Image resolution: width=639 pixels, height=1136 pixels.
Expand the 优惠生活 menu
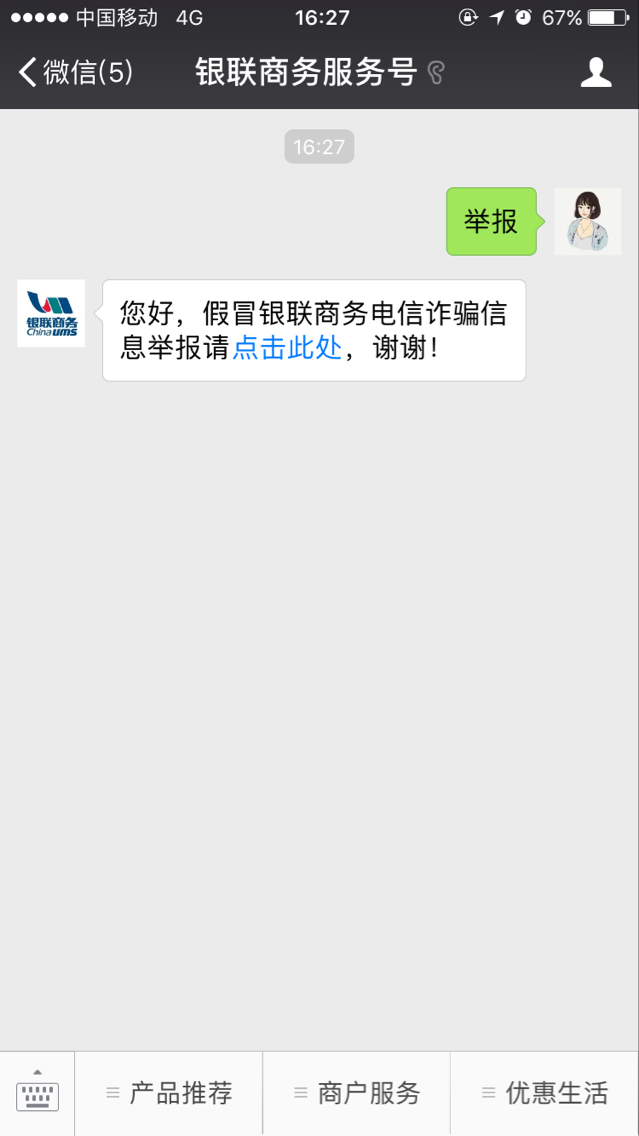click(x=545, y=1093)
